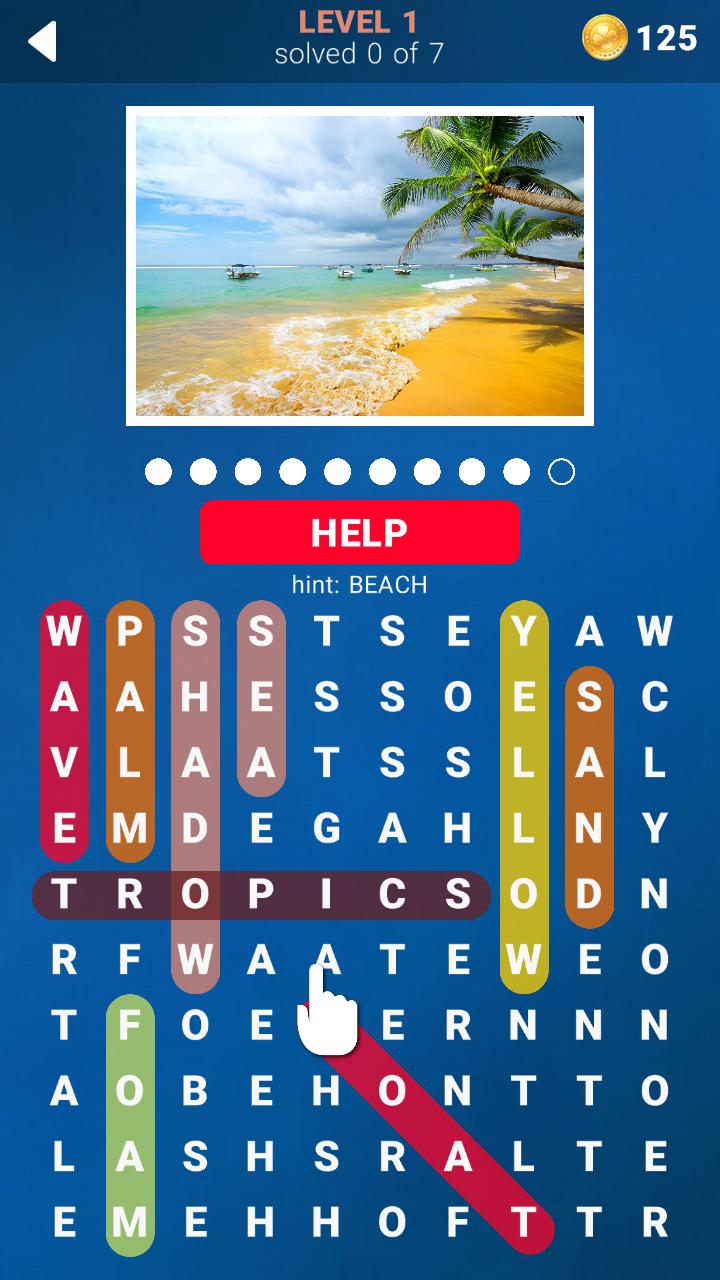Open the coin balance showing 125
This screenshot has width=720, height=1280.
click(640, 39)
